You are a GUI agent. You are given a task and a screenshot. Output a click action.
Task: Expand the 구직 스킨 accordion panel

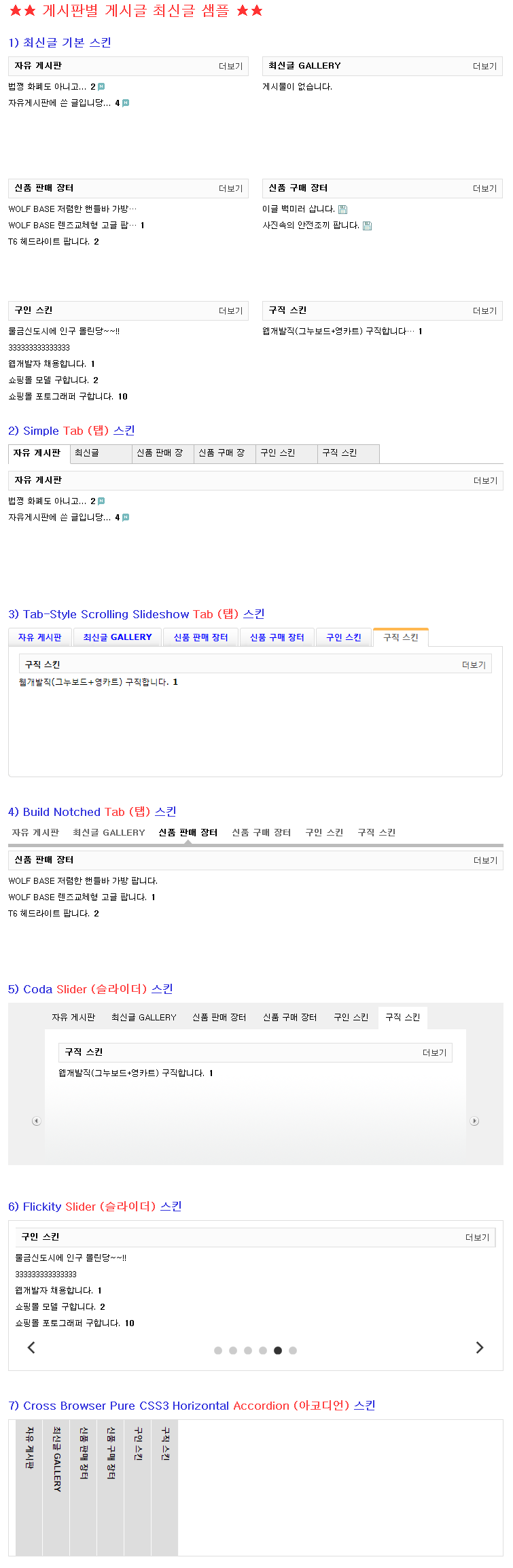click(164, 1486)
